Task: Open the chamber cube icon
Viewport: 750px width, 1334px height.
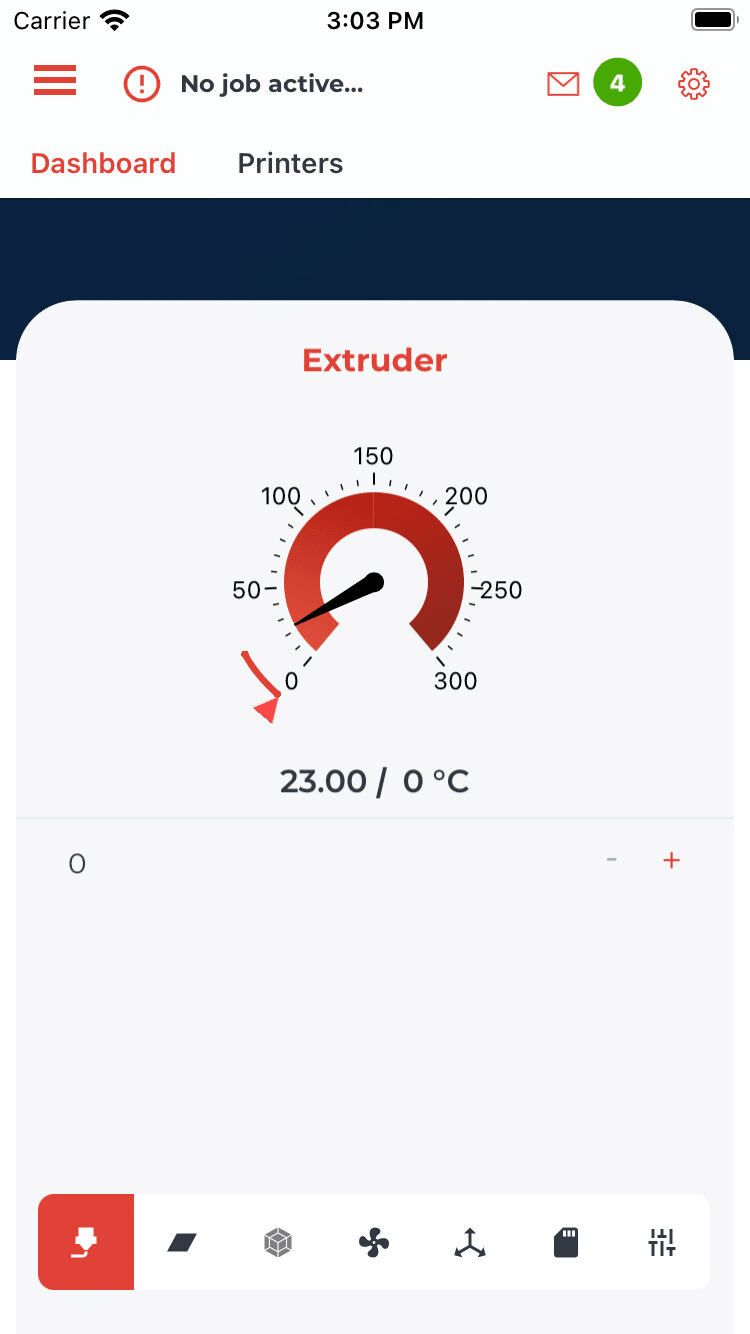Action: coord(278,1242)
